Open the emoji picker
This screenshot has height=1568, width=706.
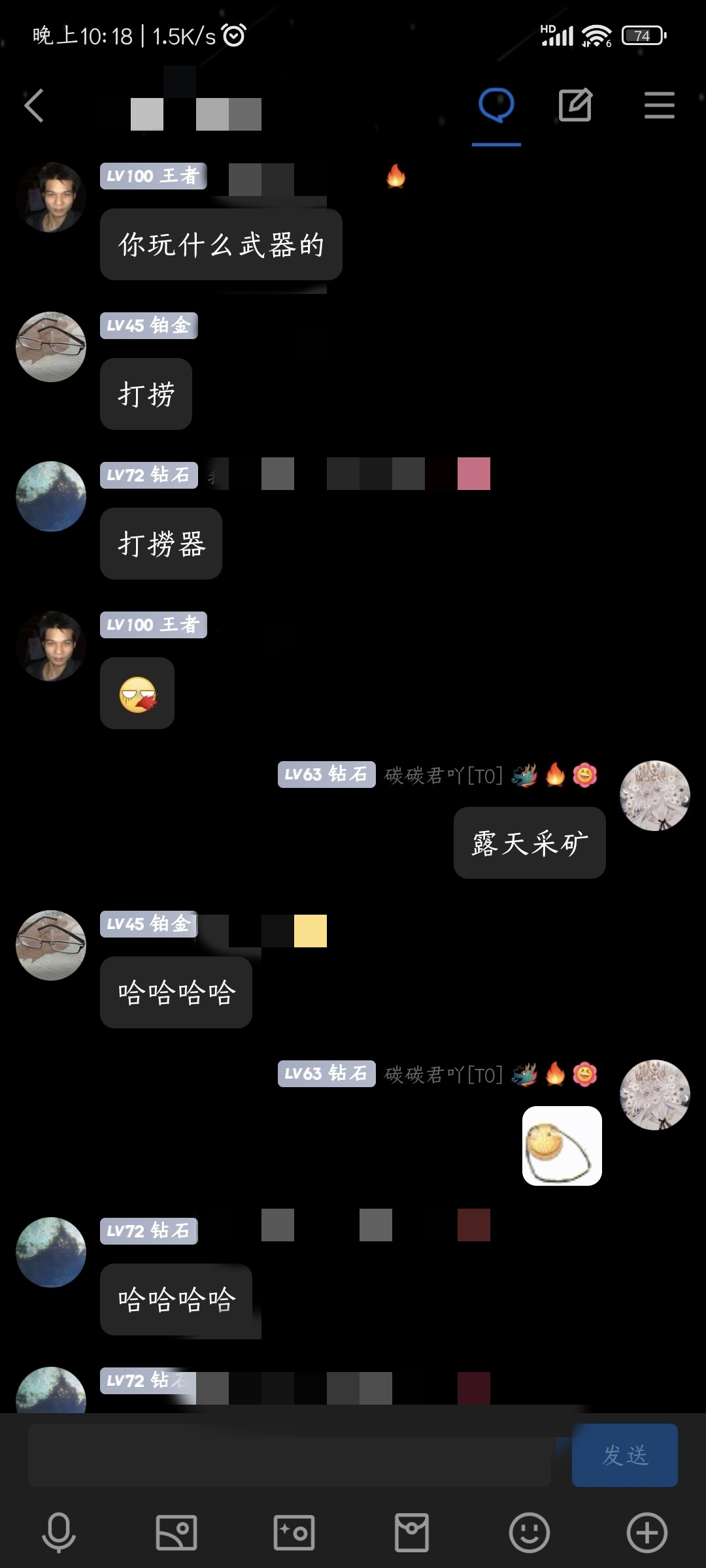point(529,1532)
